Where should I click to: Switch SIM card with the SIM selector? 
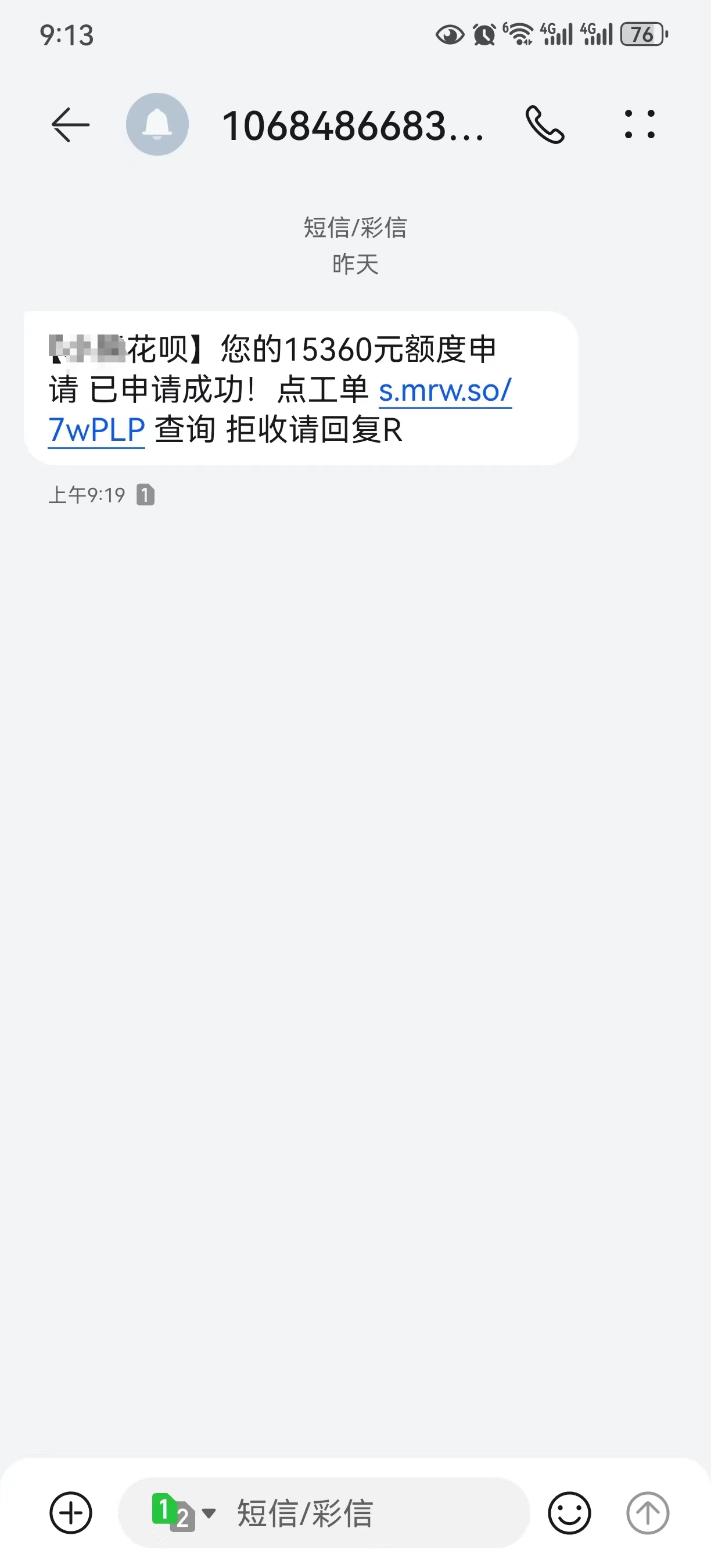pyautogui.click(x=182, y=1513)
